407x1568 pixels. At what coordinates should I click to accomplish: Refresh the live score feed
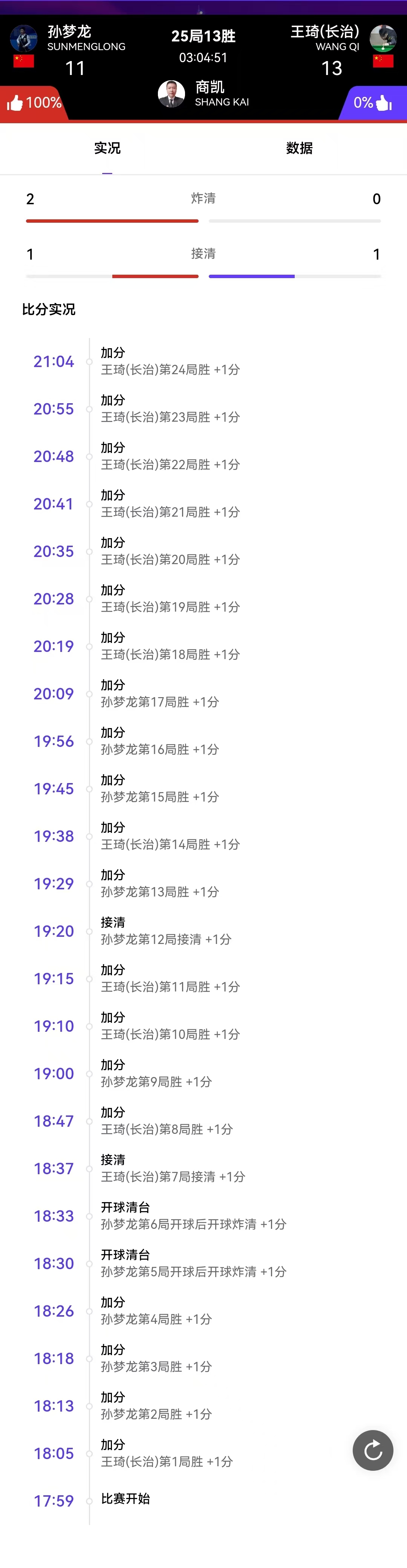point(372,1450)
